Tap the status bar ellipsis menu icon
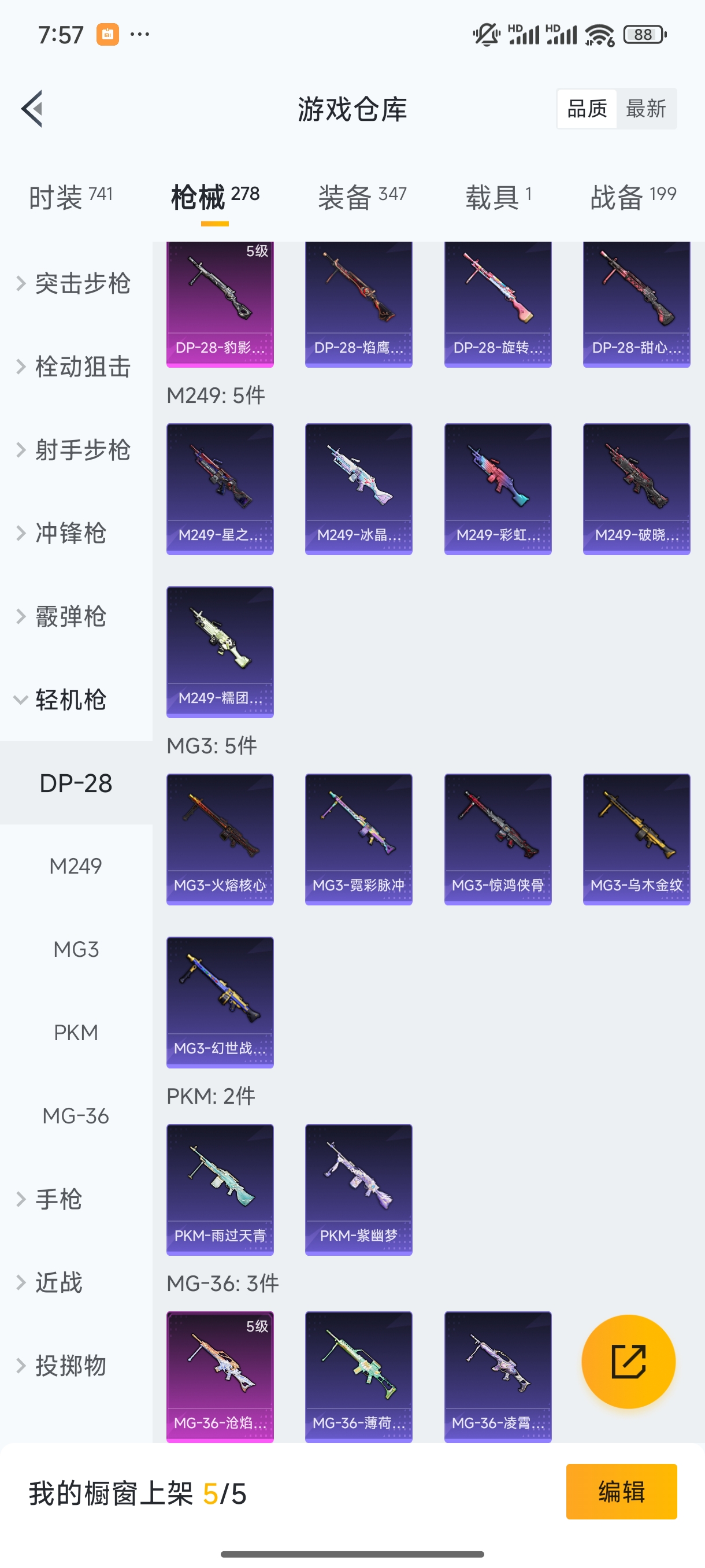 (139, 35)
